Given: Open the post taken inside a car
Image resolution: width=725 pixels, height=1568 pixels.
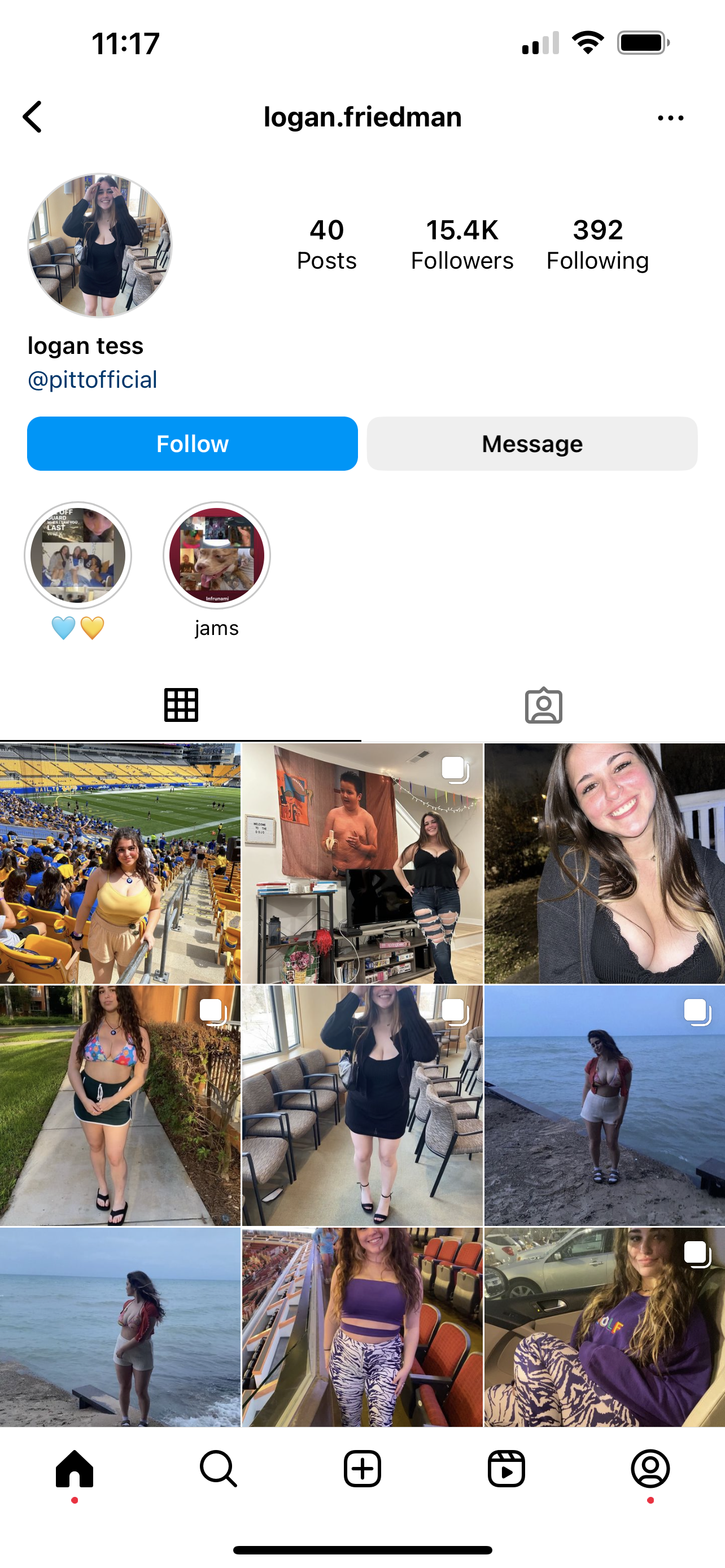Looking at the screenshot, I should (605, 1327).
